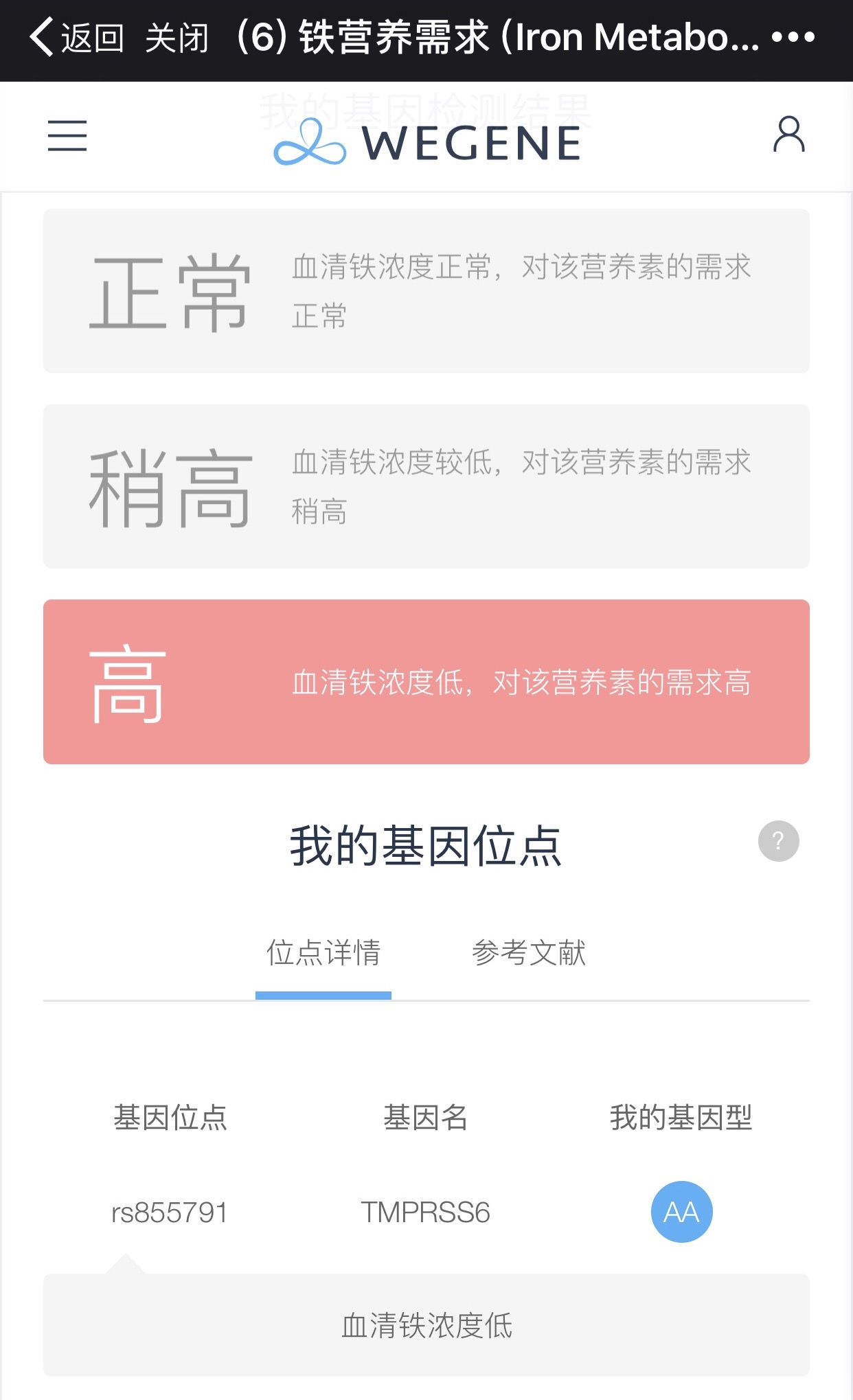Tap the 返回 back arrow
This screenshot has width=853, height=1400.
[x=76, y=37]
